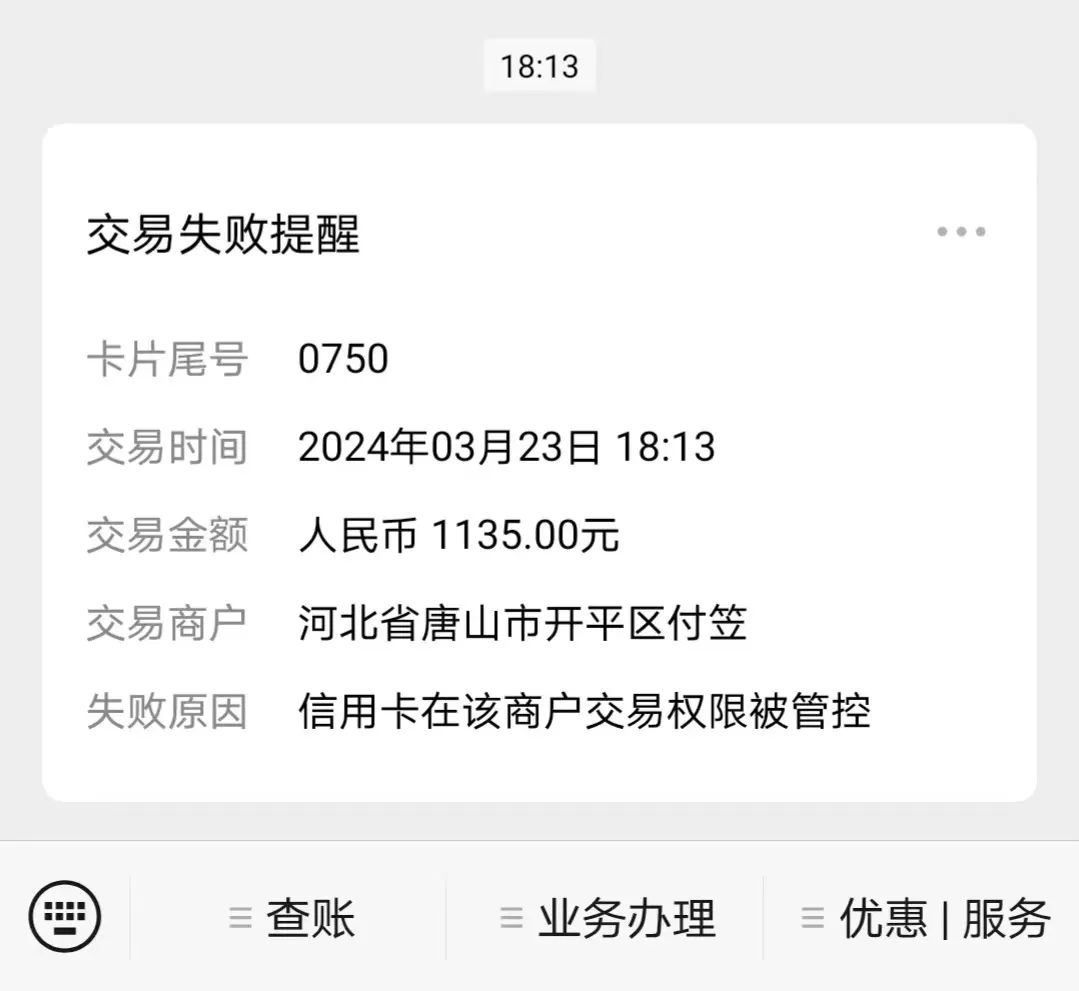This screenshot has height=991, width=1079.
Task: Open the 交易失败提醒 message card
Action: click(538, 462)
